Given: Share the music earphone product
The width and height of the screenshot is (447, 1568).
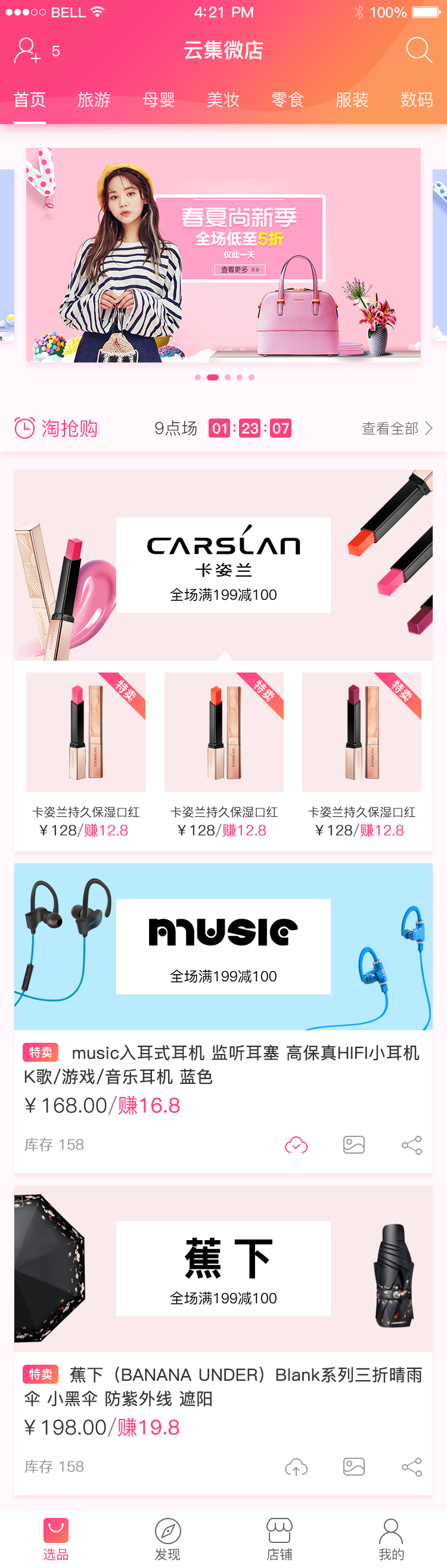Looking at the screenshot, I should [412, 1145].
